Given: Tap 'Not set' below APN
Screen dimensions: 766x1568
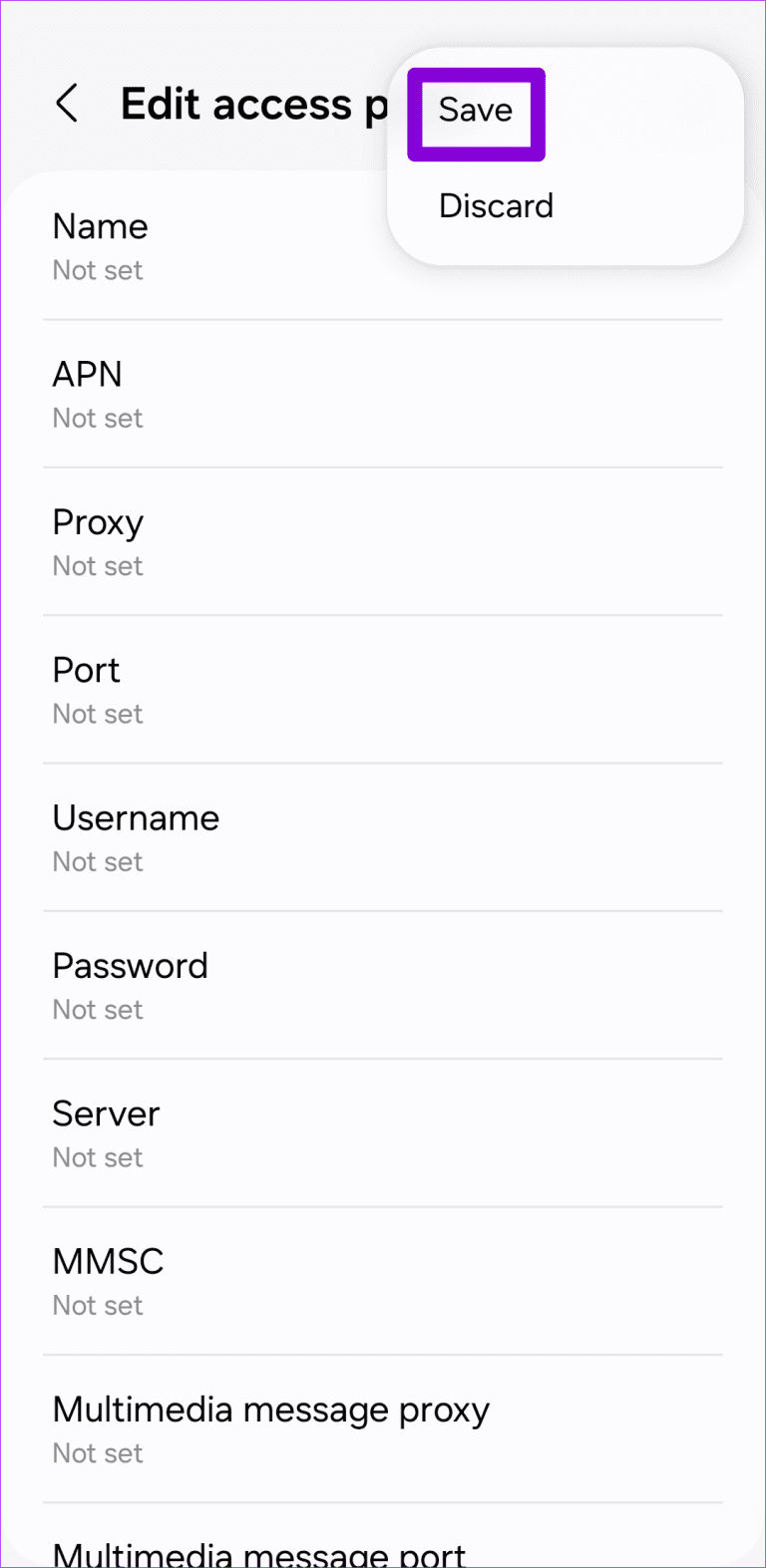Looking at the screenshot, I should coord(97,418).
